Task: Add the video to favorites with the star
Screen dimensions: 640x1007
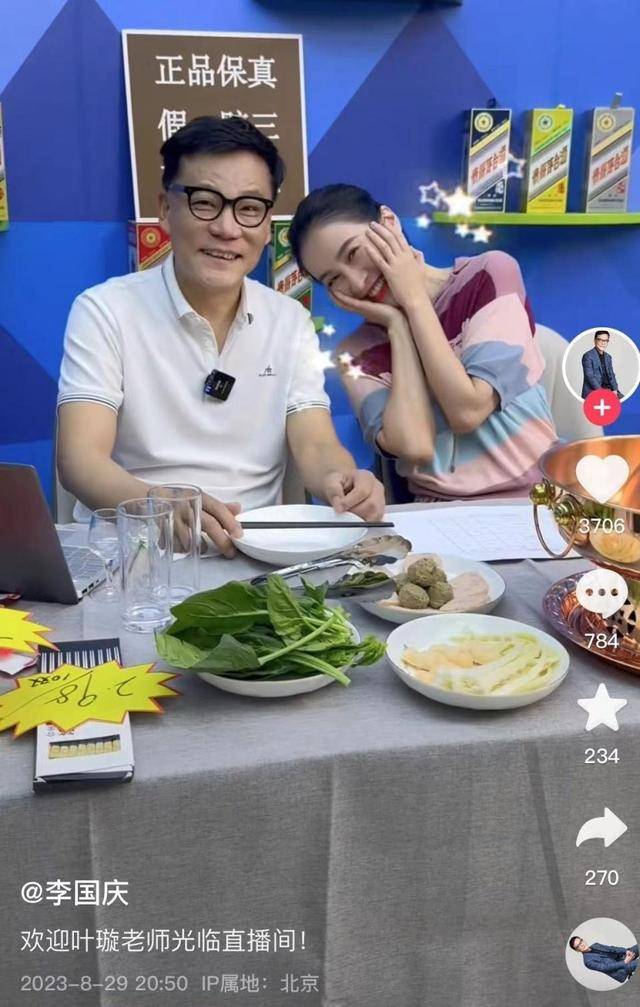Action: click(x=602, y=708)
